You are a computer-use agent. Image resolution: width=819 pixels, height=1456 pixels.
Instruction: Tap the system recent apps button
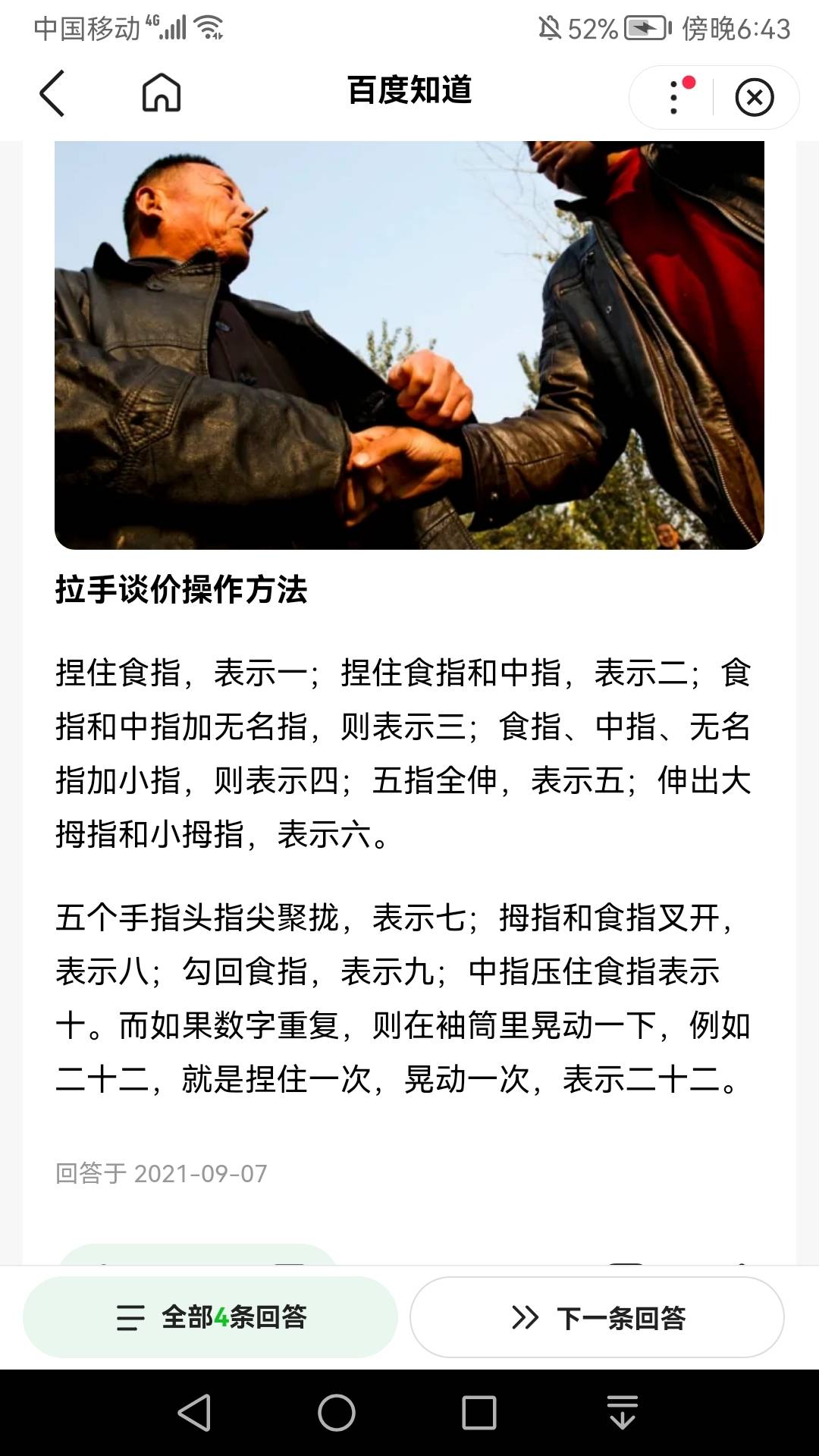coord(479,1413)
